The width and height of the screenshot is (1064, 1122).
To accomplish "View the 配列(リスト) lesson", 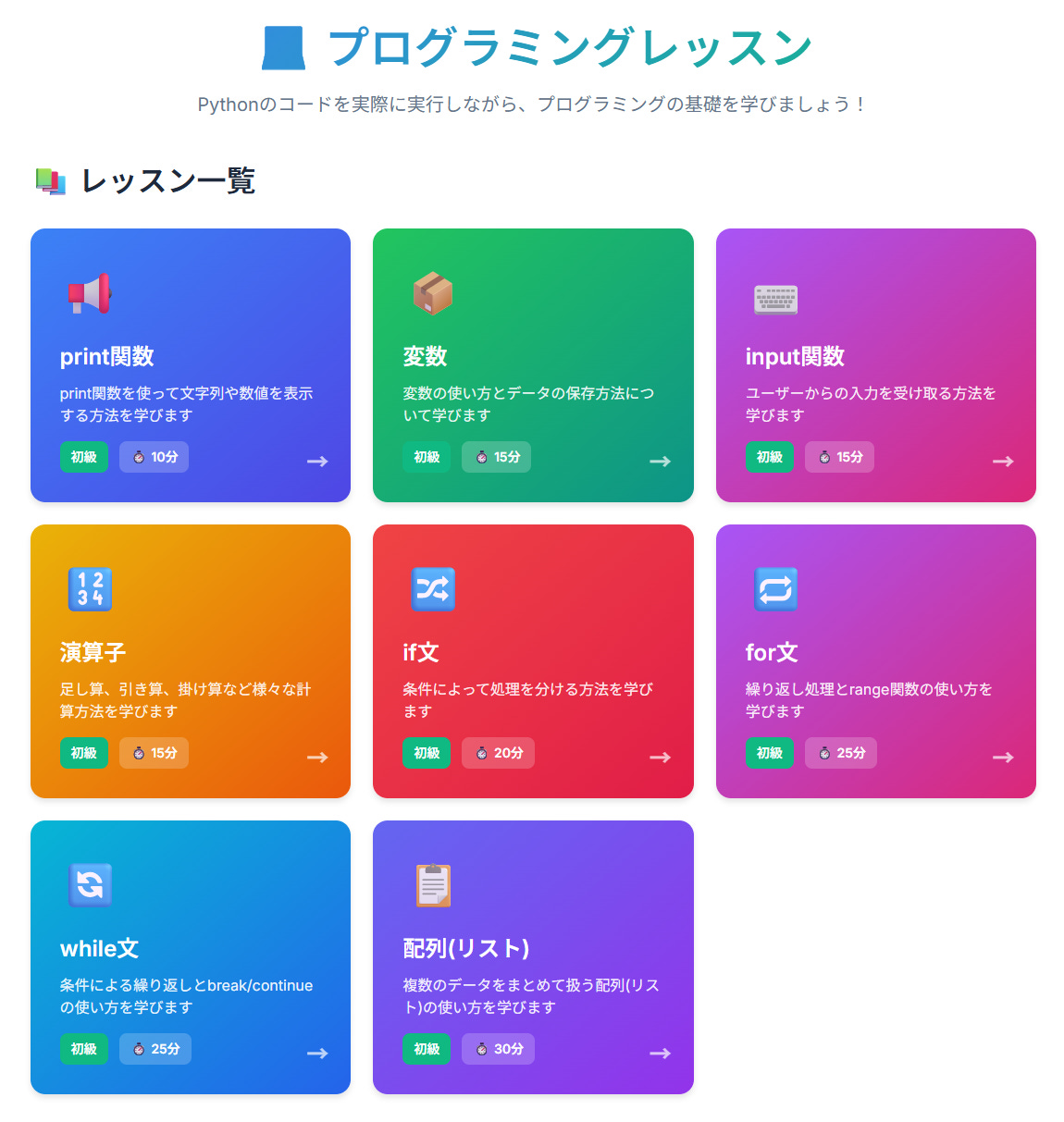I will point(533,957).
